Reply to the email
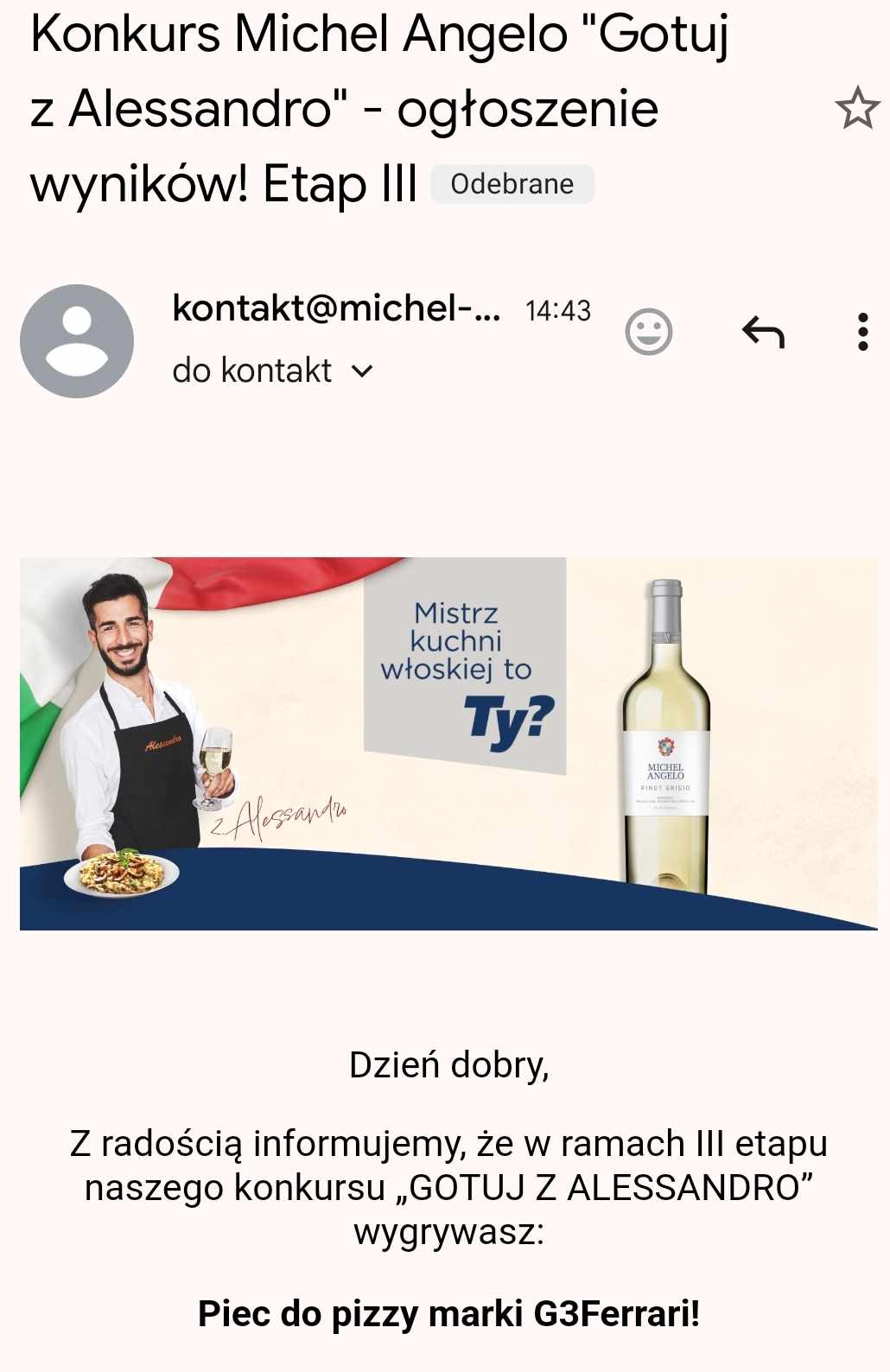 (x=763, y=333)
